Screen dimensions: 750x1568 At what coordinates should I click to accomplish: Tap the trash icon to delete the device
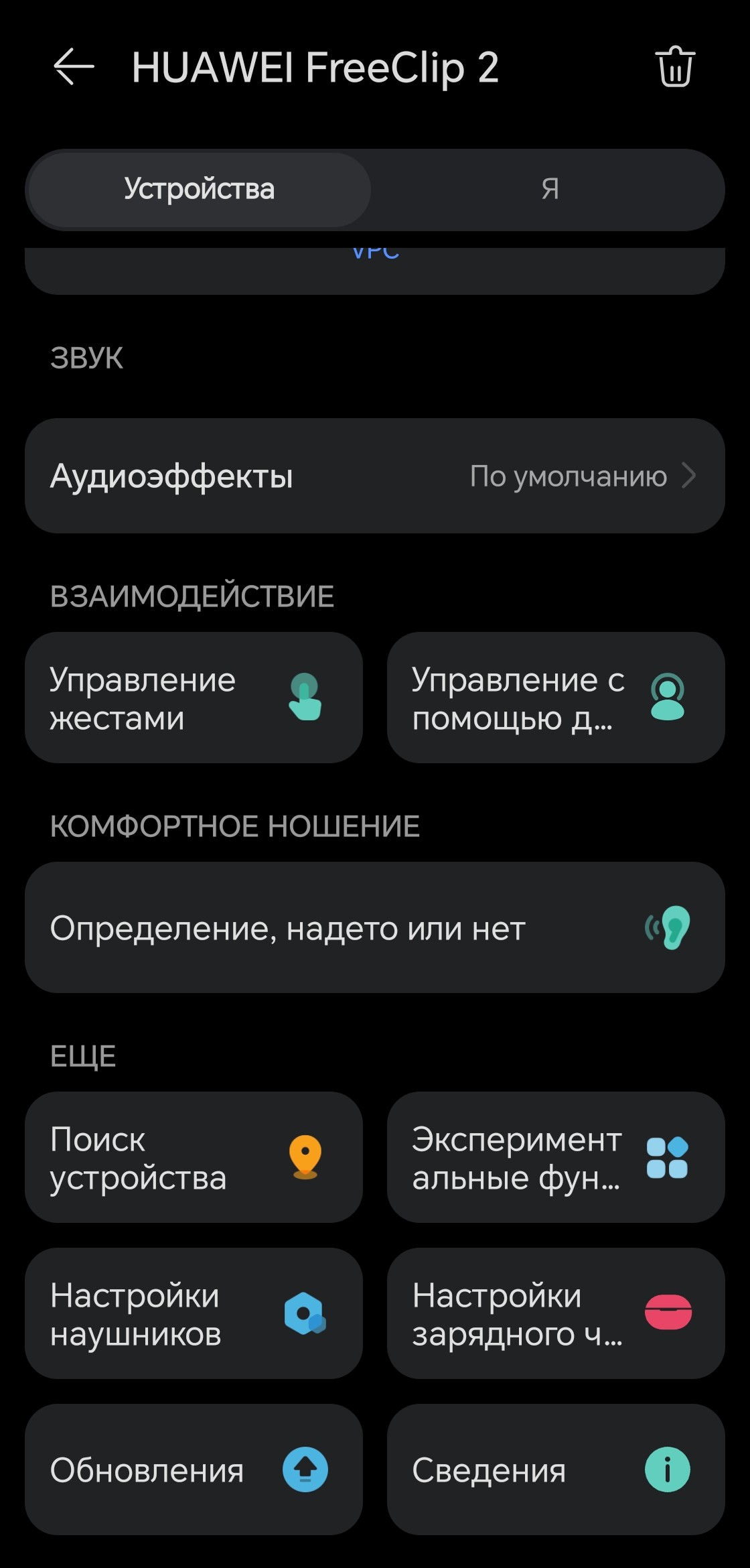[x=675, y=67]
